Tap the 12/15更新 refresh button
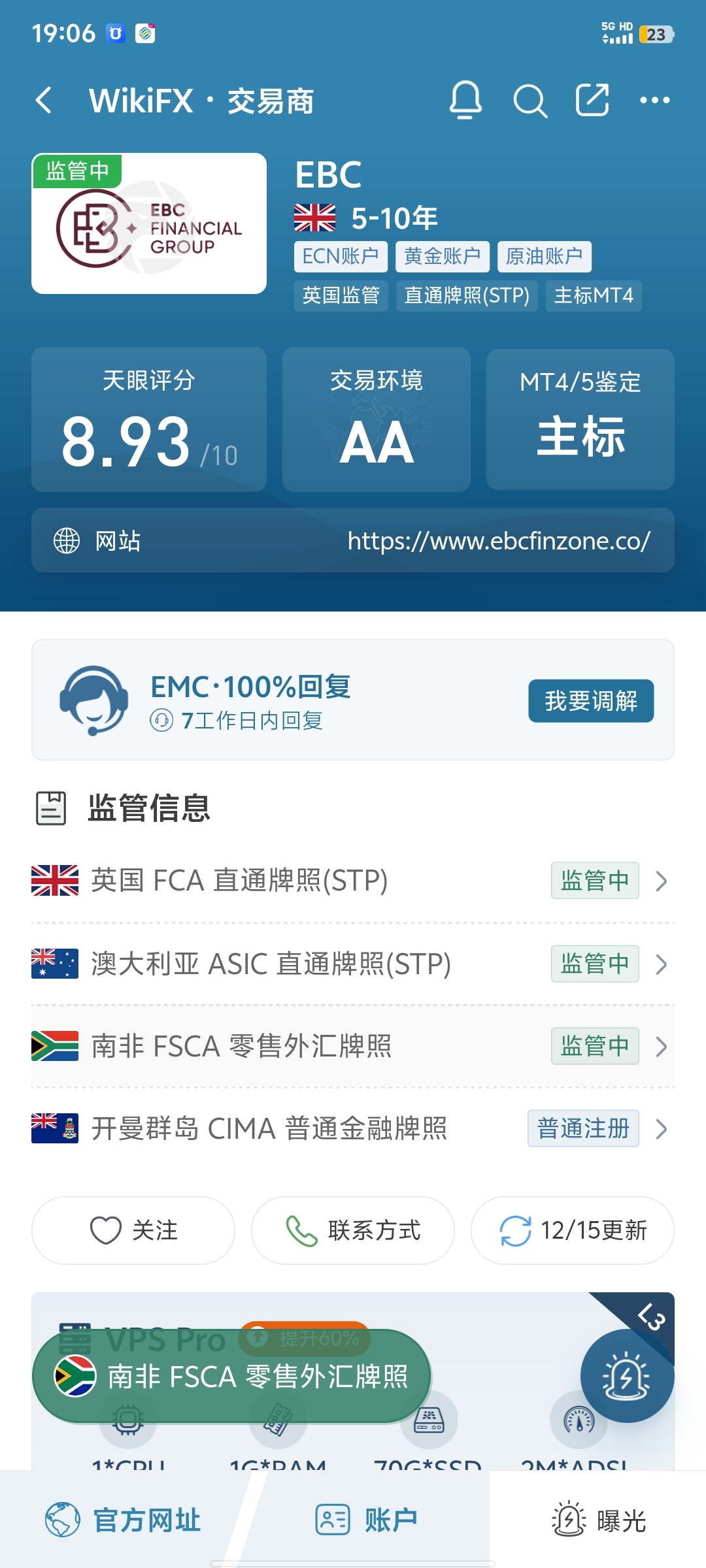This screenshot has width=706, height=1568. point(573,1230)
